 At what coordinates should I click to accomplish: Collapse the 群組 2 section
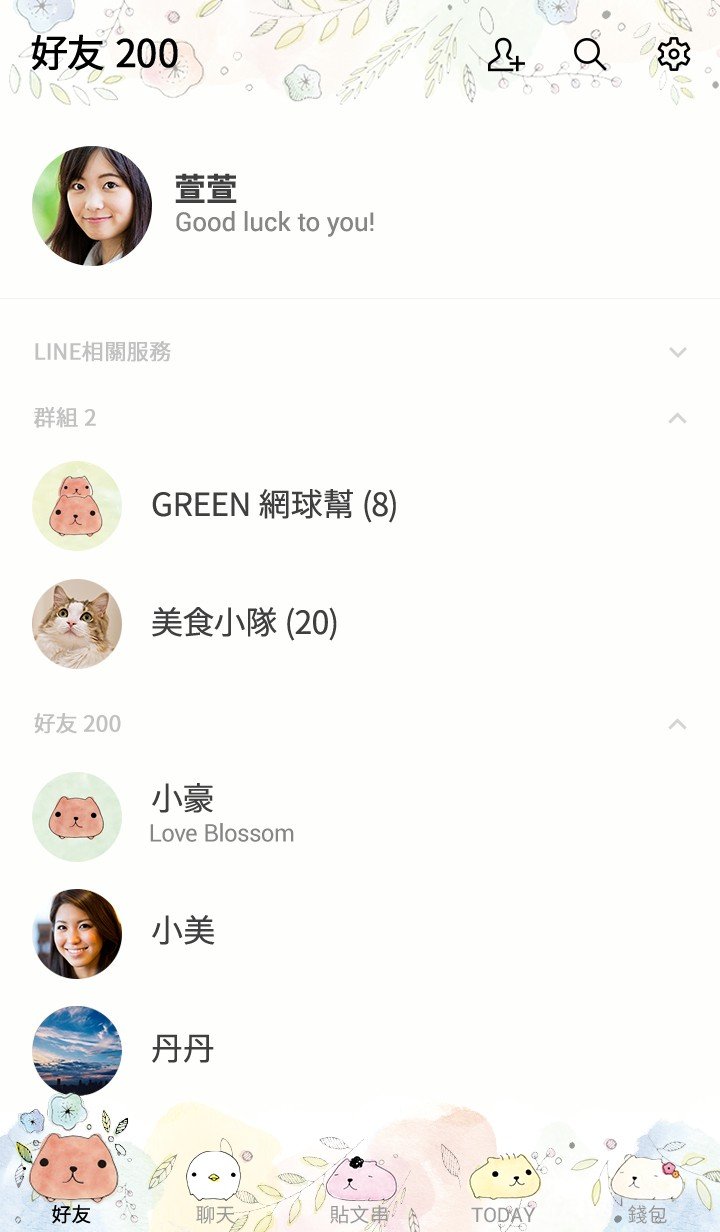click(x=677, y=418)
